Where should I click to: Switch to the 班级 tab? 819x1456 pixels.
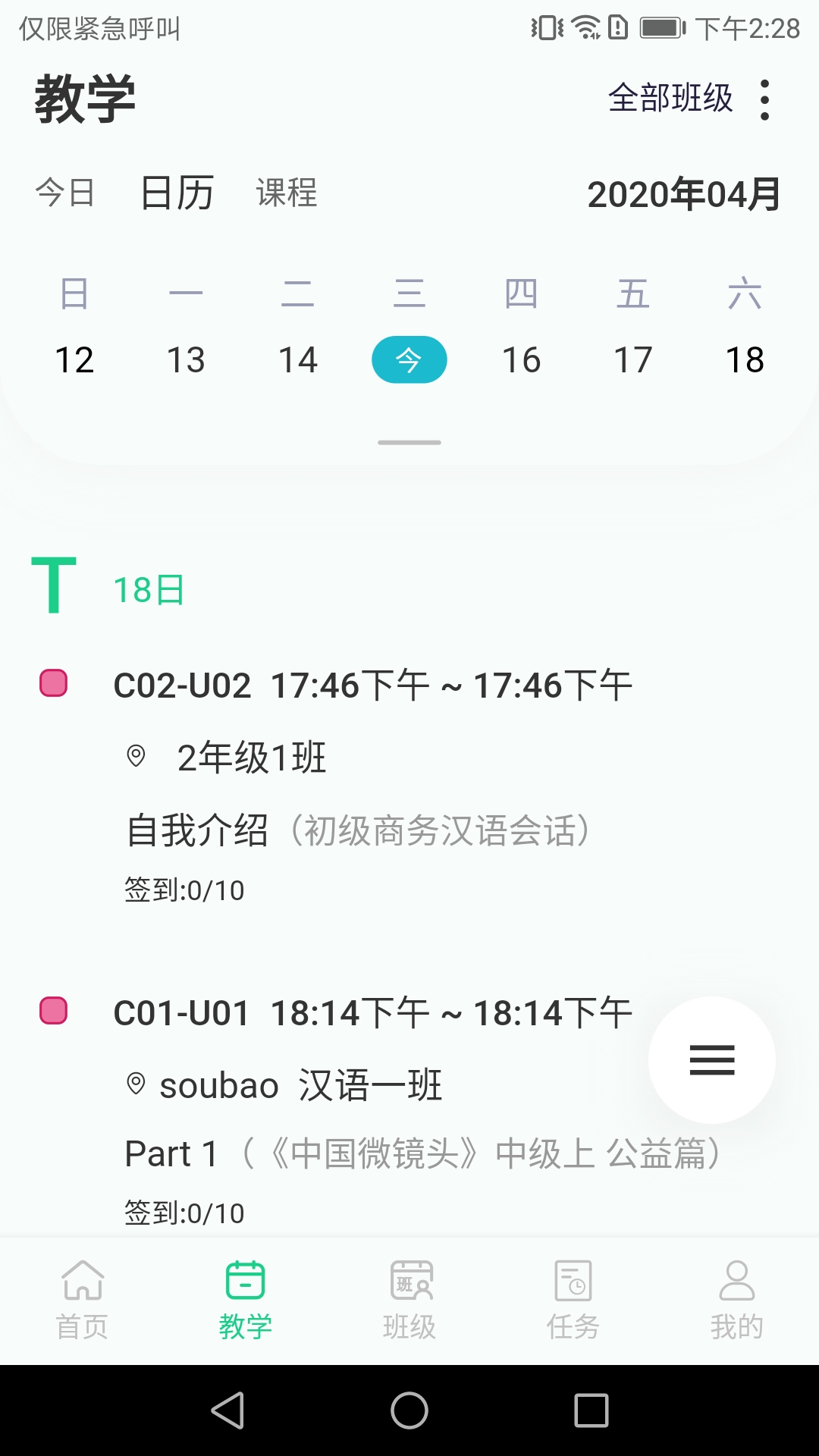[409, 1298]
